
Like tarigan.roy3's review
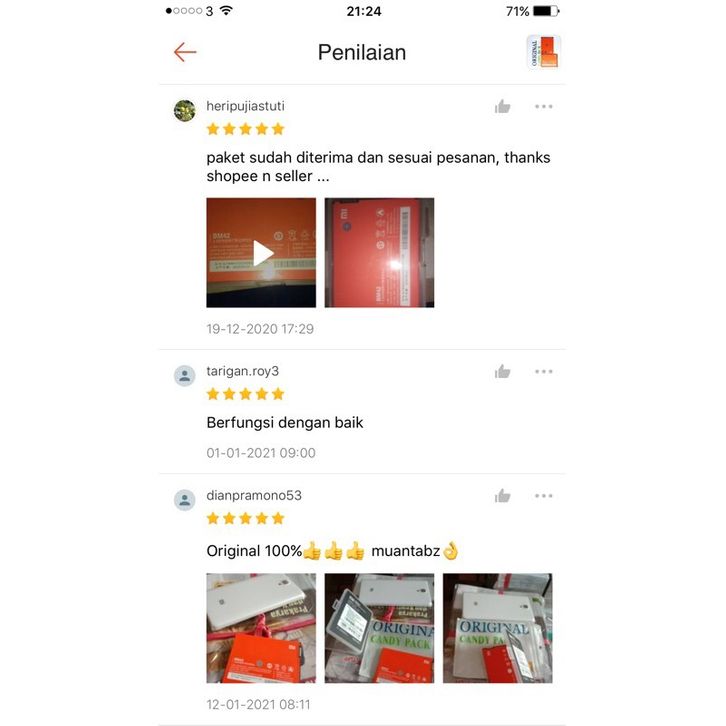coord(502,371)
